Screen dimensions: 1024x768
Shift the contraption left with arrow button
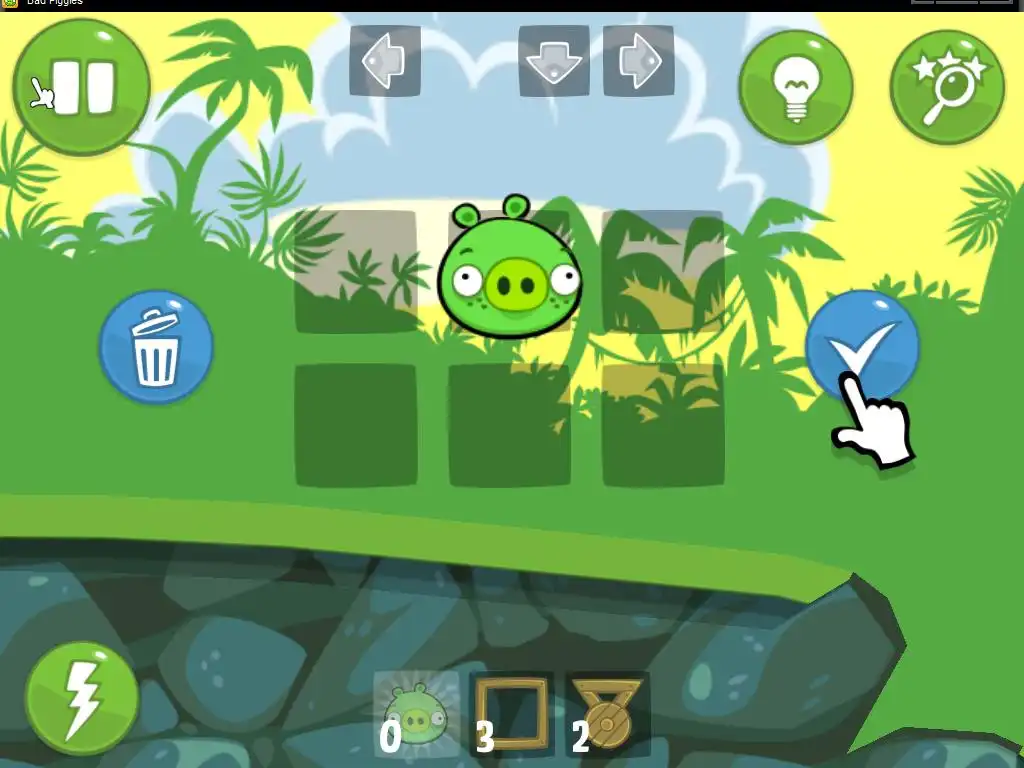[x=385, y=62]
